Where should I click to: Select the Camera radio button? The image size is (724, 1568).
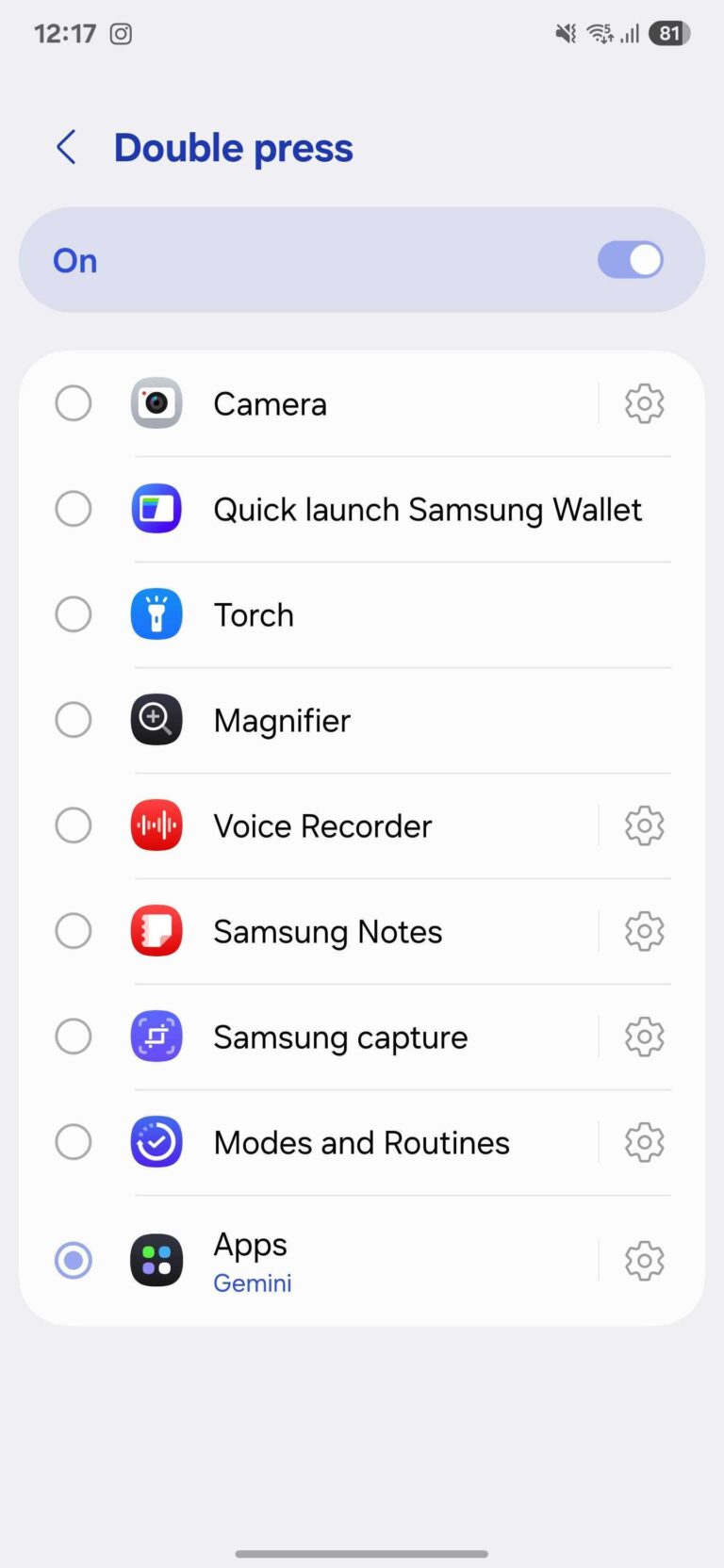pos(74,403)
